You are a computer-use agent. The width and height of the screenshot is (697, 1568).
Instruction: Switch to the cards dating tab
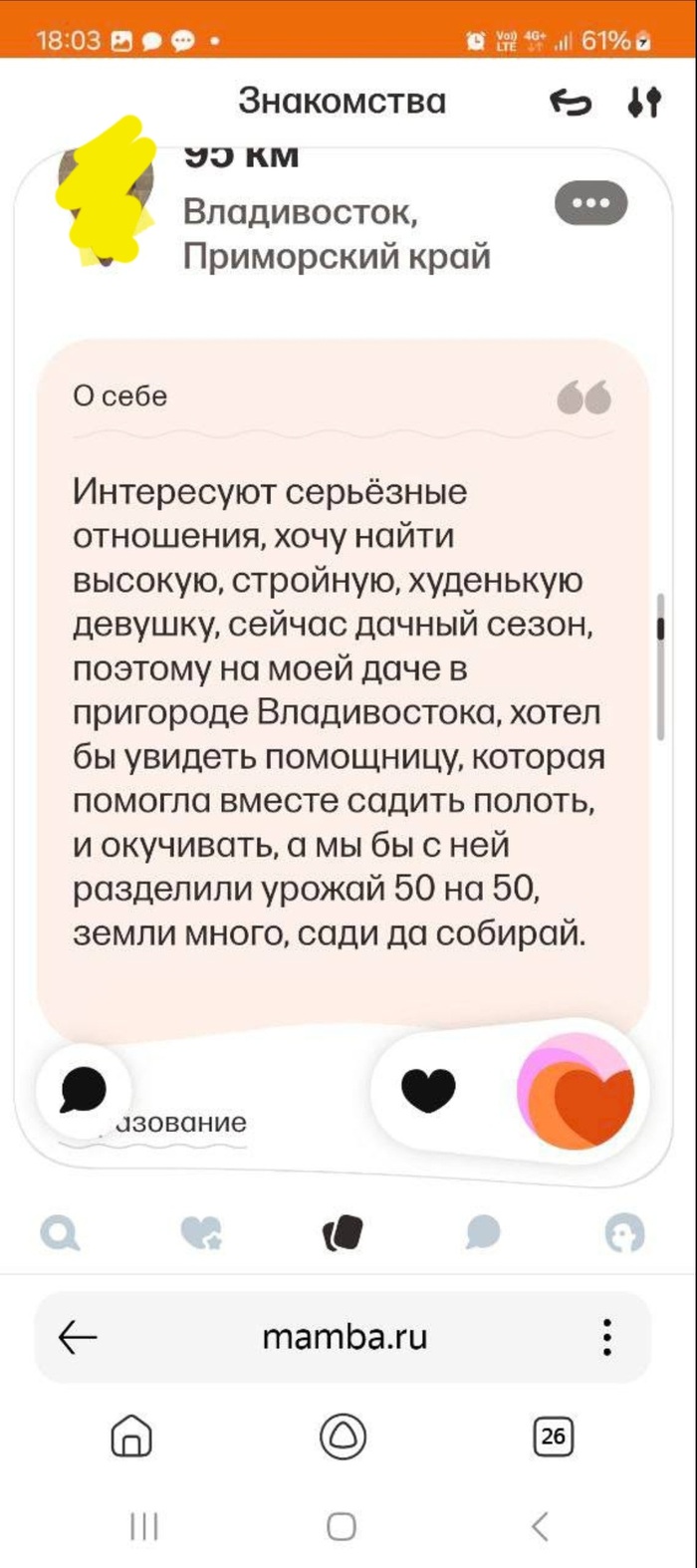pos(343,1233)
